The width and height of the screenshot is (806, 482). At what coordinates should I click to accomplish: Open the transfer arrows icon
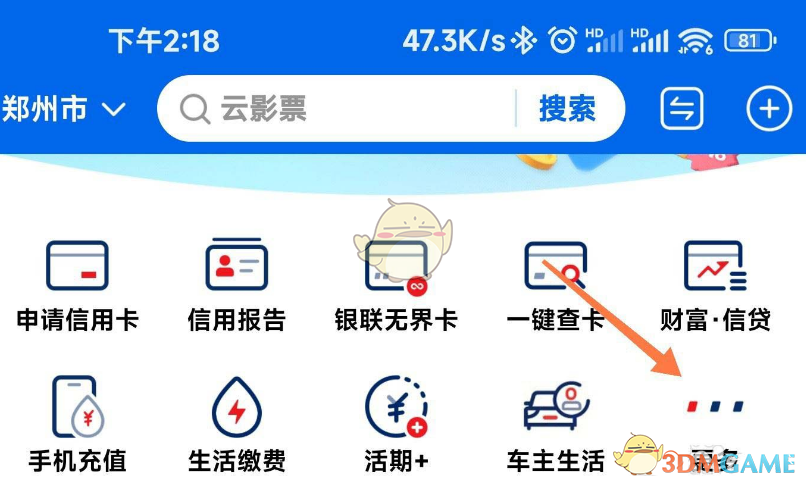click(681, 108)
